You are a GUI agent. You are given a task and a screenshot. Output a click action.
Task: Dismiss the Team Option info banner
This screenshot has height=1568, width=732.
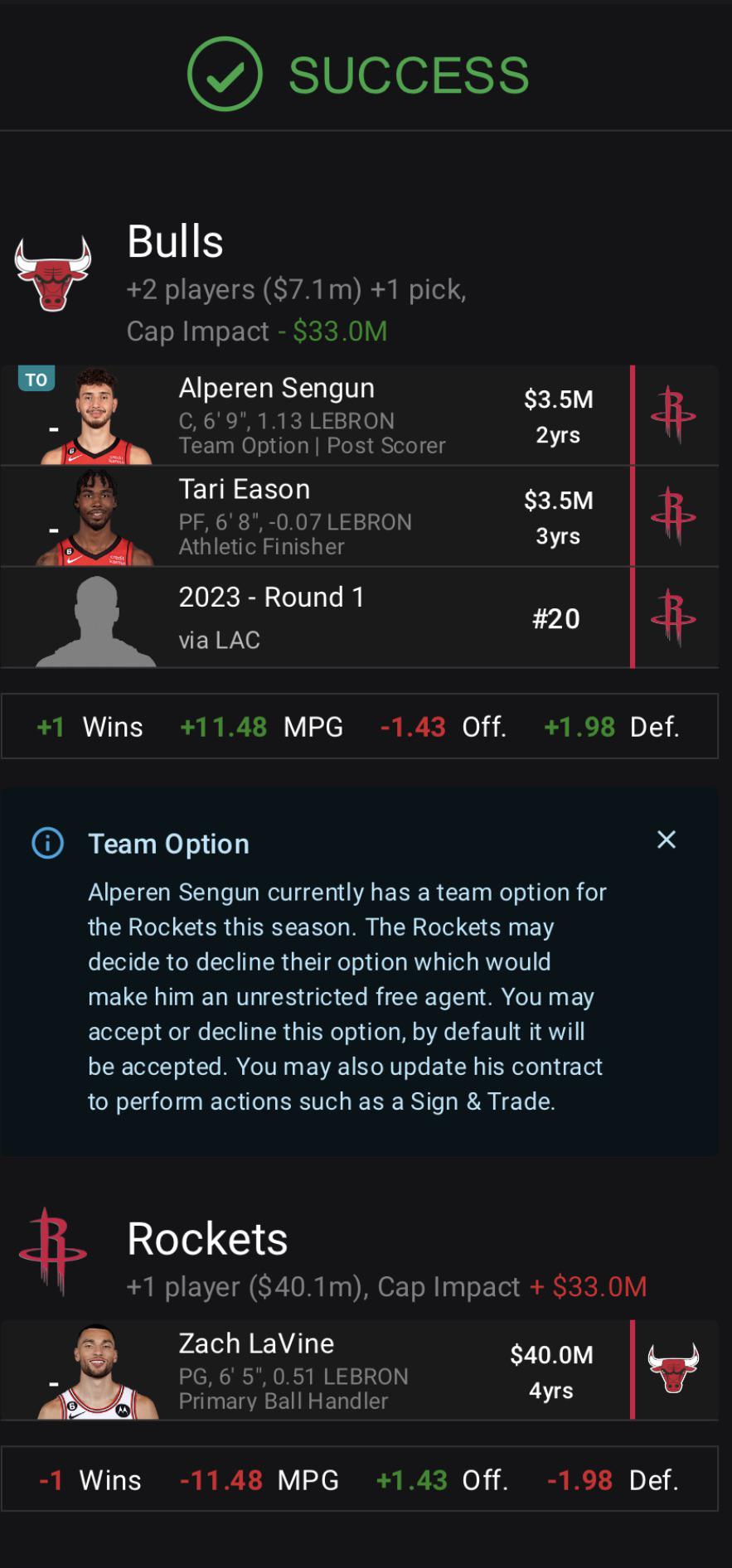(x=667, y=840)
